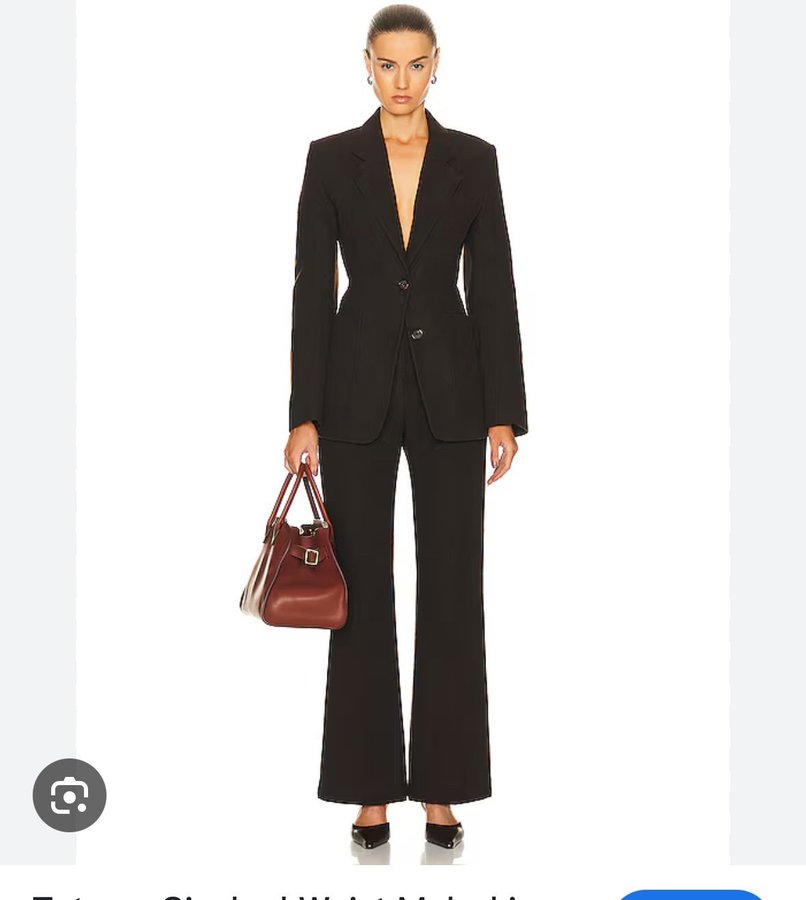Search this image with Google Lens
Screen dimensions: 806x900
click(69, 795)
